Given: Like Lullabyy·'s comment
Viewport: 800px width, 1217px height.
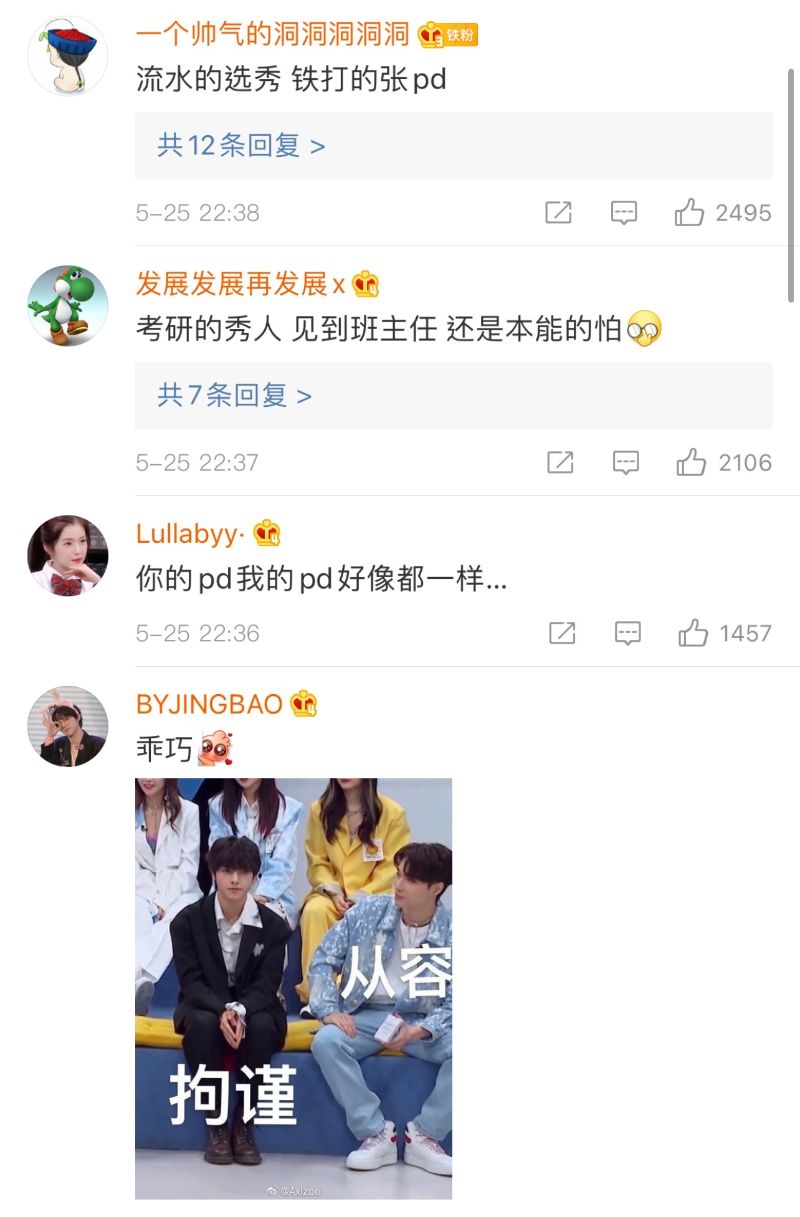Looking at the screenshot, I should click(693, 633).
